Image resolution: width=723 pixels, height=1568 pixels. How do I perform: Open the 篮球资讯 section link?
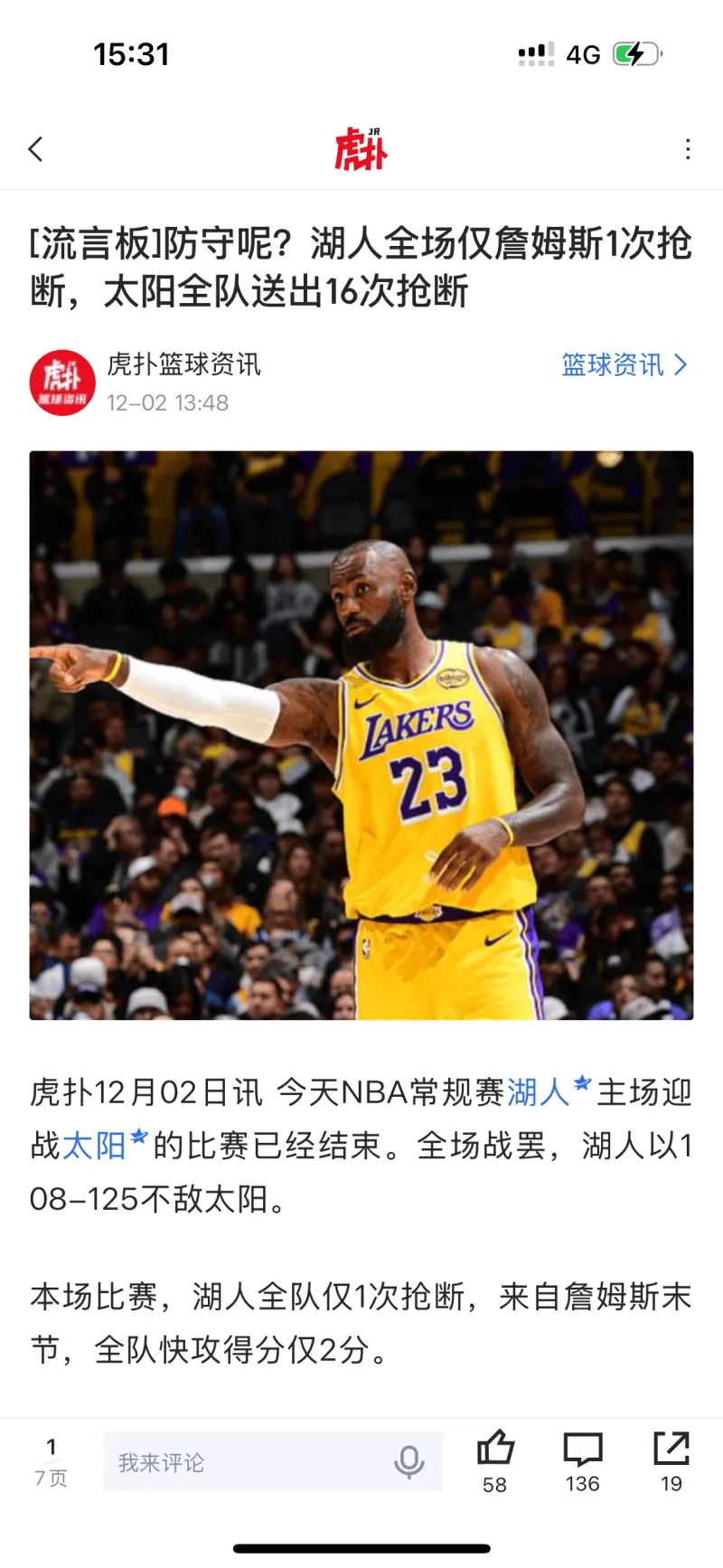(624, 364)
